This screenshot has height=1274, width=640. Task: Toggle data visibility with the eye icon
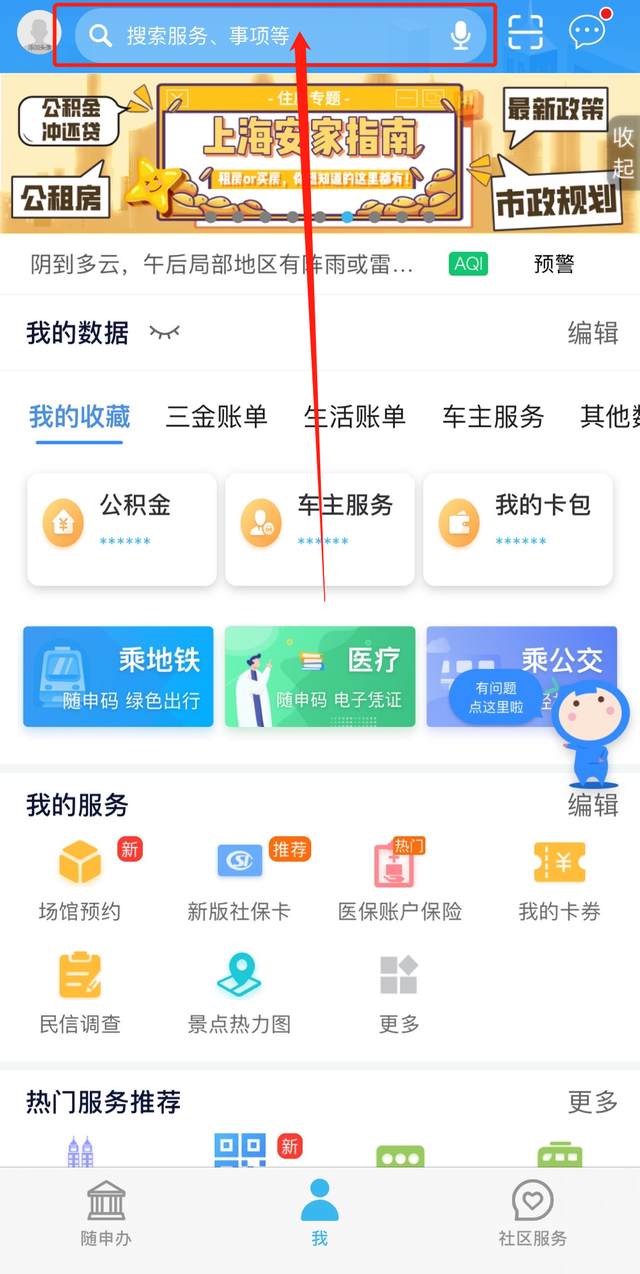point(164,332)
